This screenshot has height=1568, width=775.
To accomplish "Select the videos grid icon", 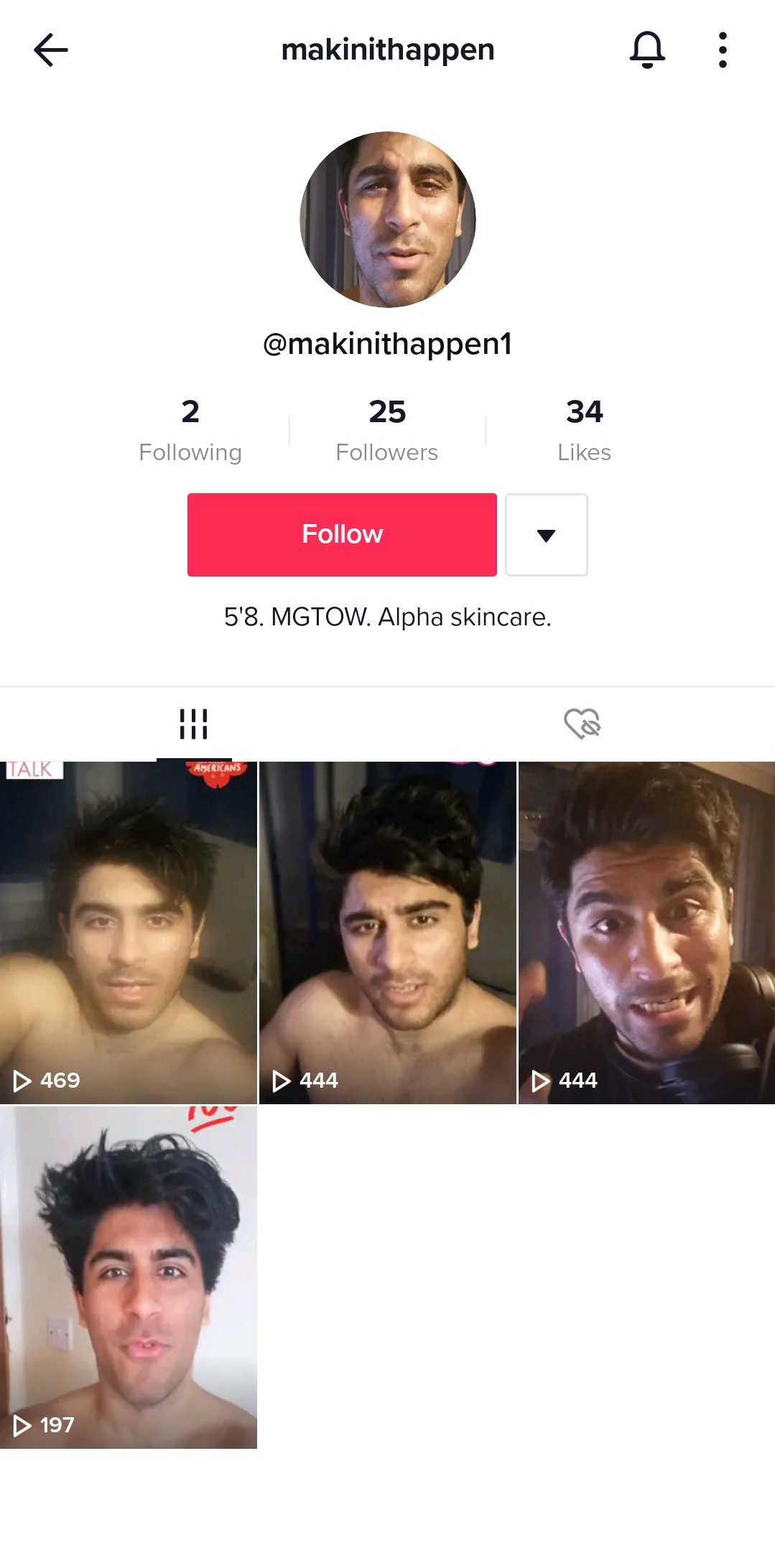I will coord(194,724).
